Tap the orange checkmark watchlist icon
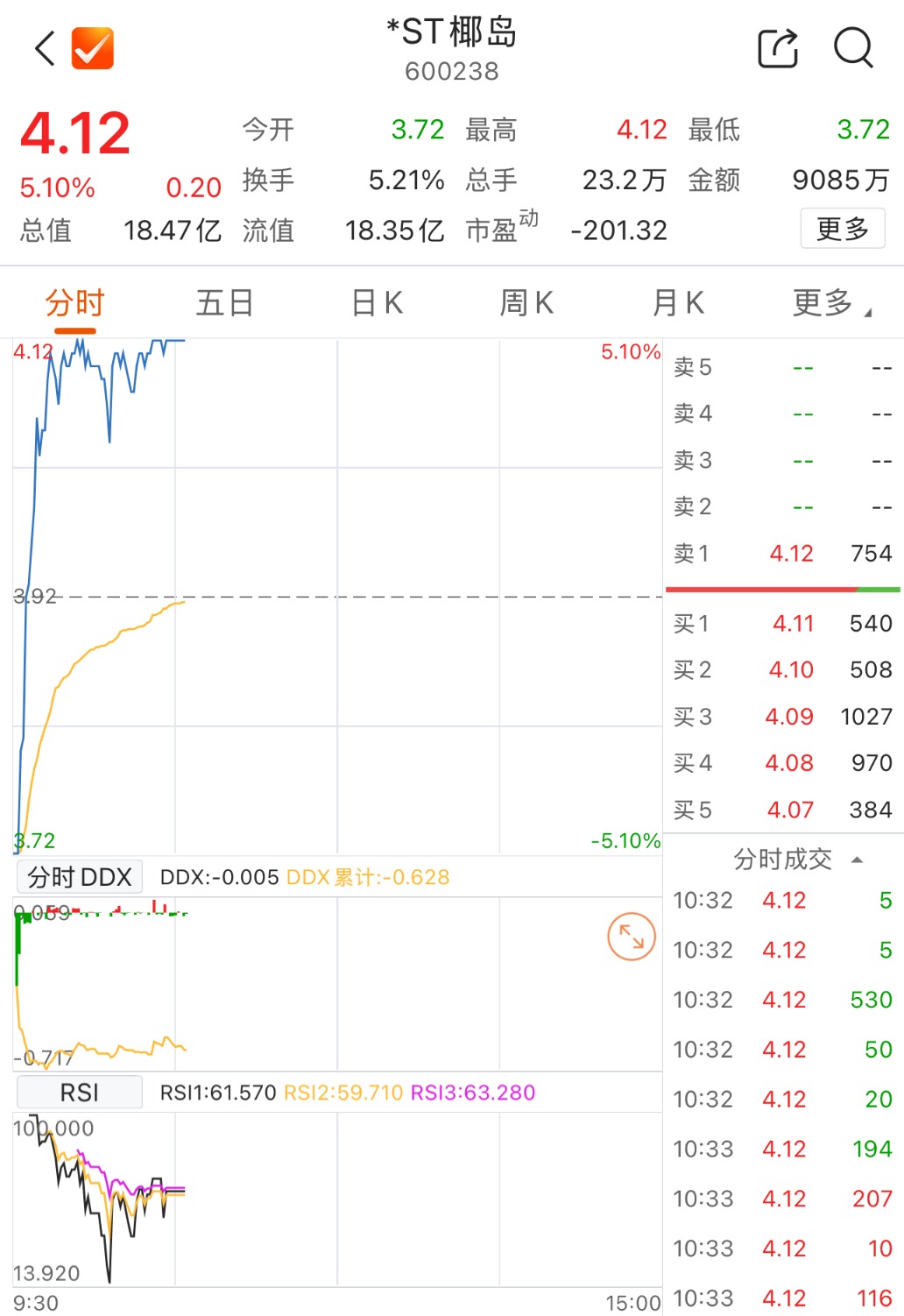The height and width of the screenshot is (1316, 904). [x=92, y=48]
